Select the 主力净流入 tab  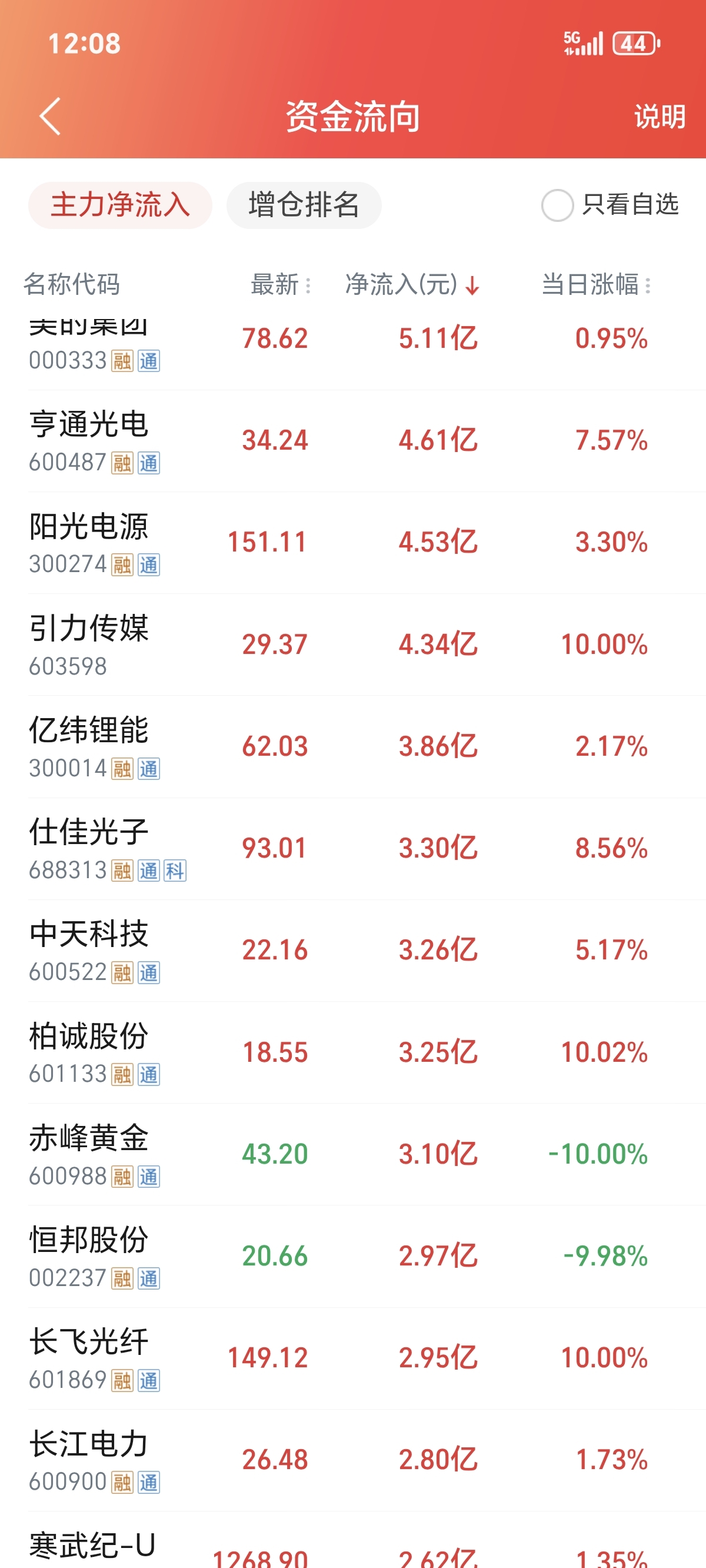tap(120, 204)
